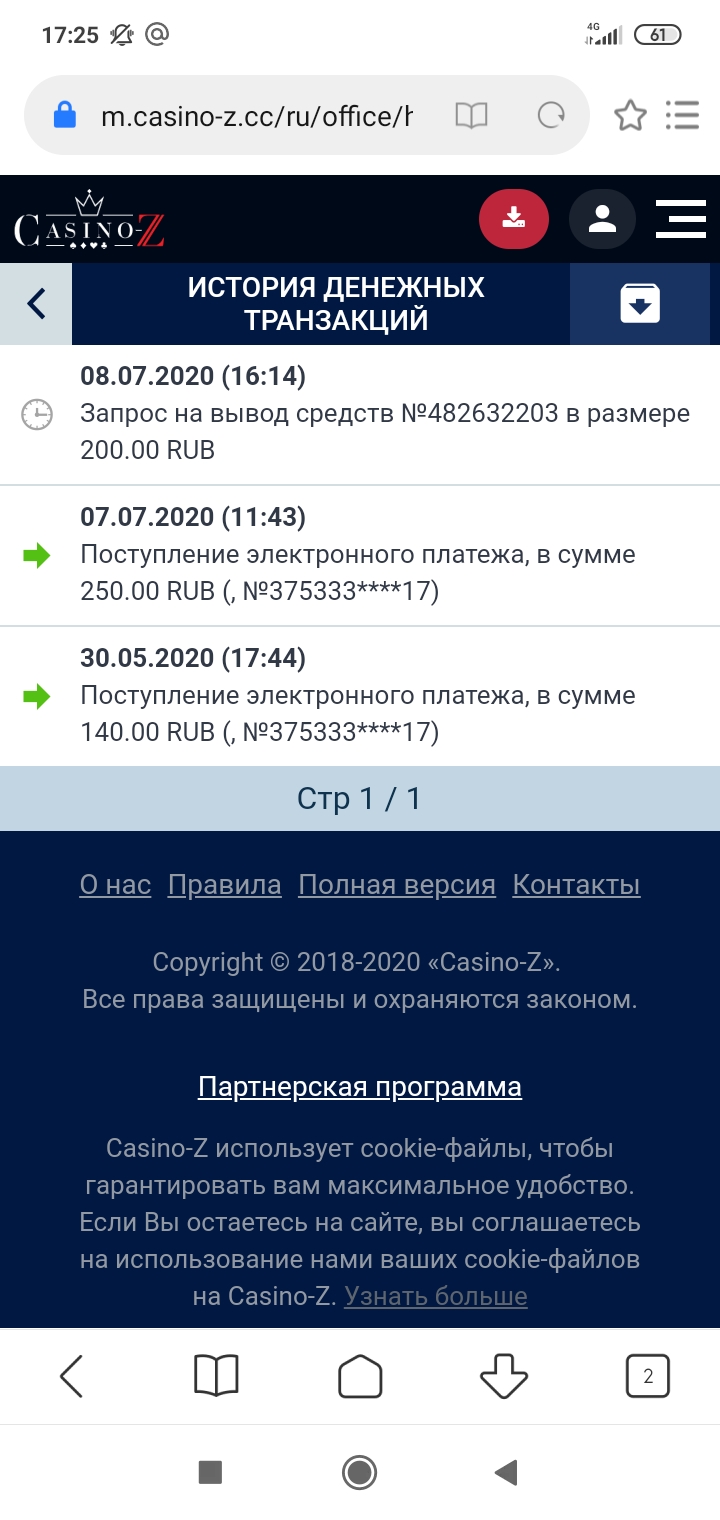Tap the pending clock icon of withdrawal request

click(36, 413)
